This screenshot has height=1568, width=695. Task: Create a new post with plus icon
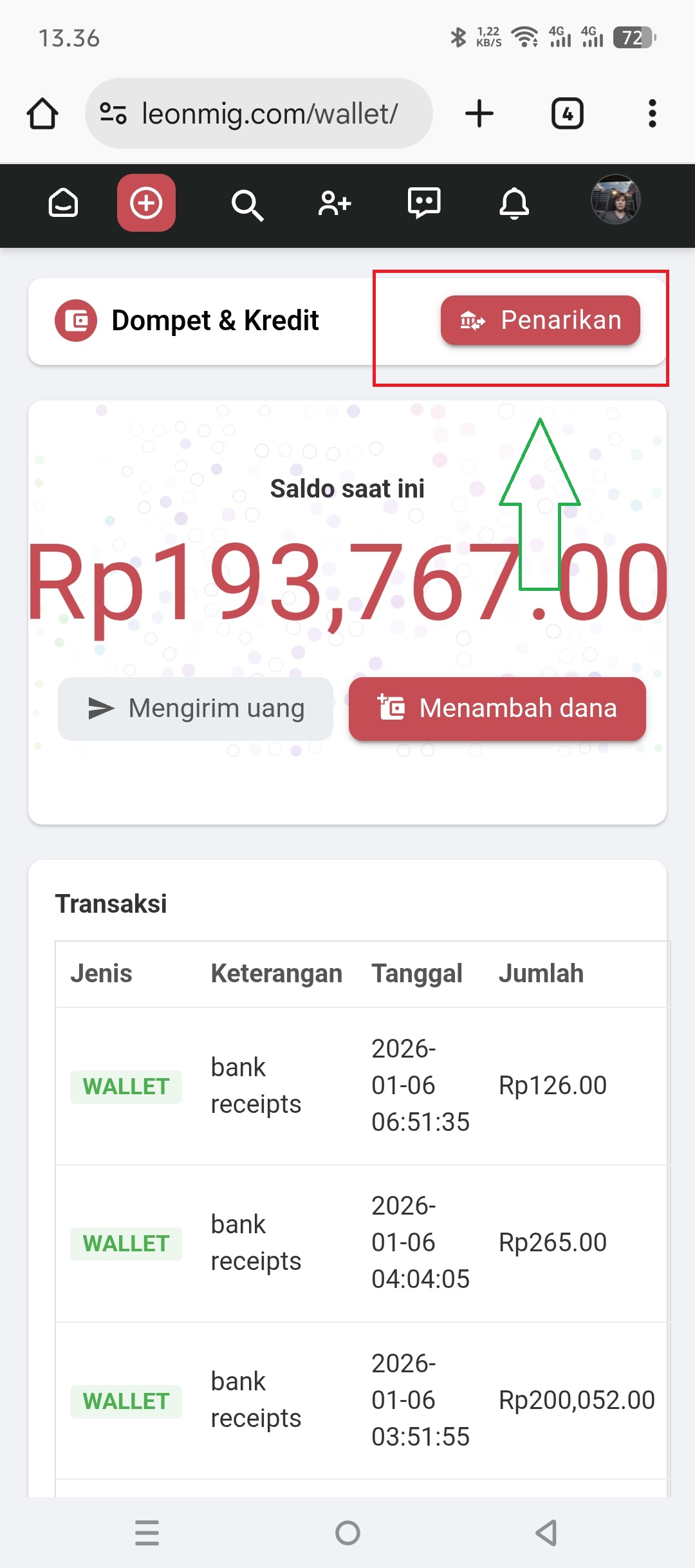[x=146, y=203]
